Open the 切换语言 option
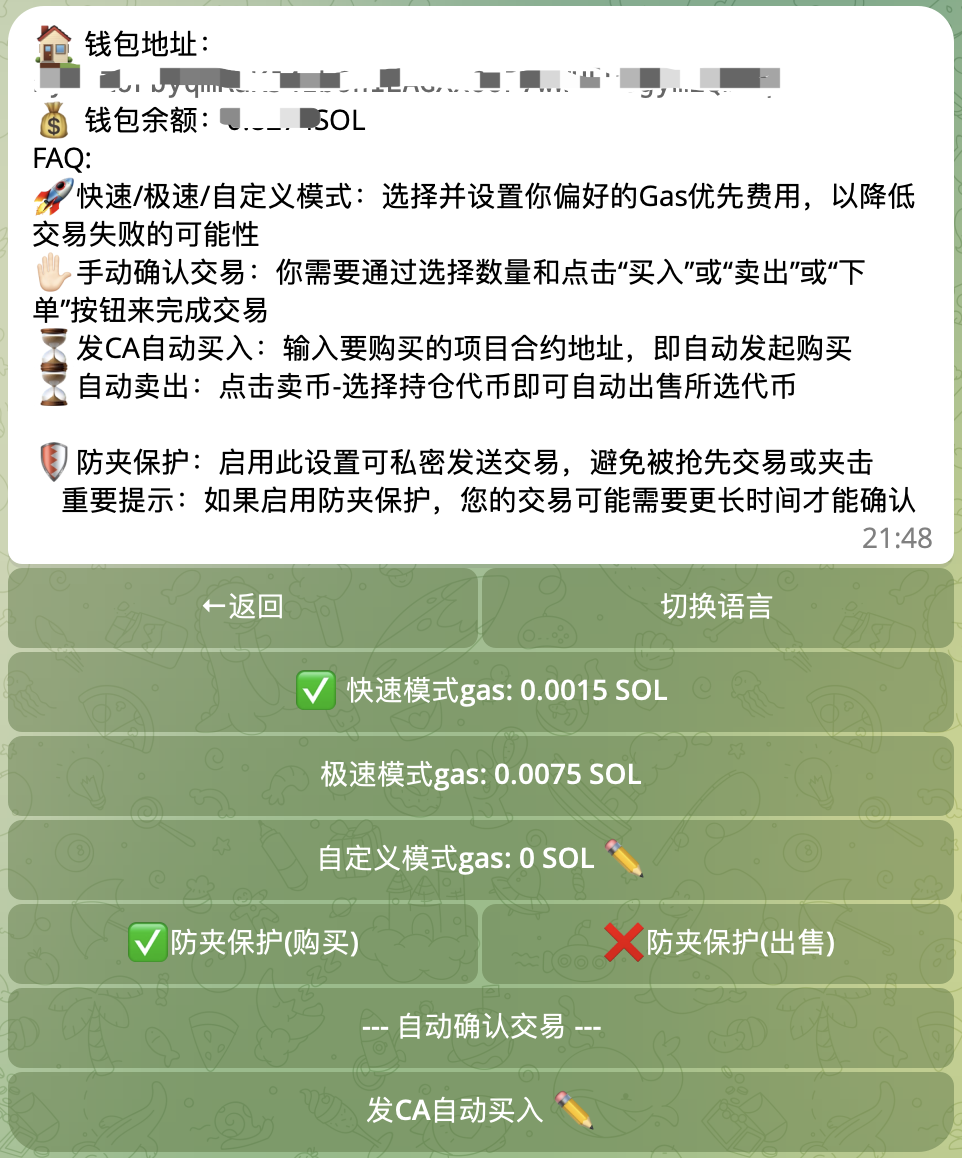This screenshot has width=962, height=1158. pos(716,608)
